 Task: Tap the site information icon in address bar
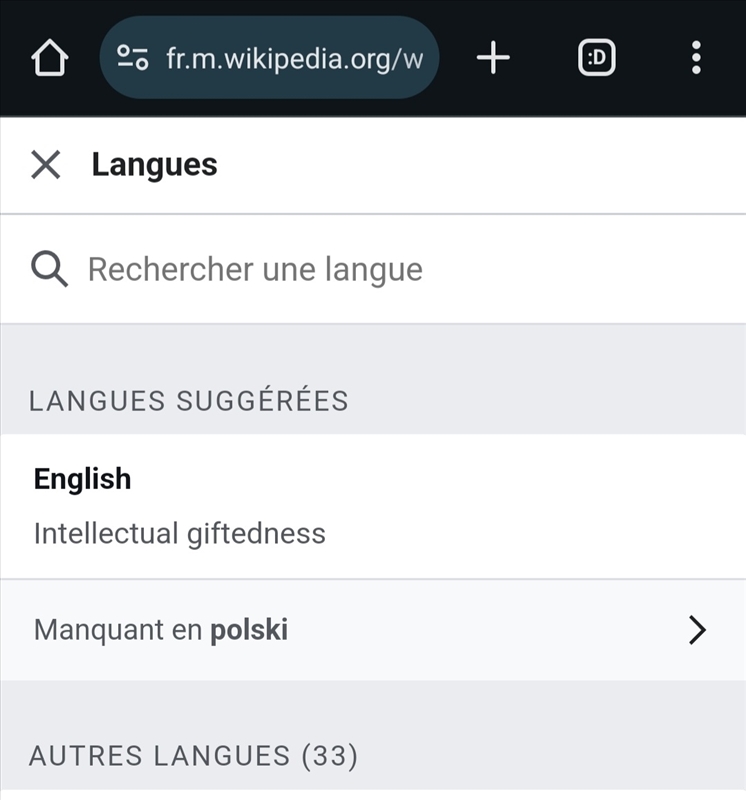132,57
